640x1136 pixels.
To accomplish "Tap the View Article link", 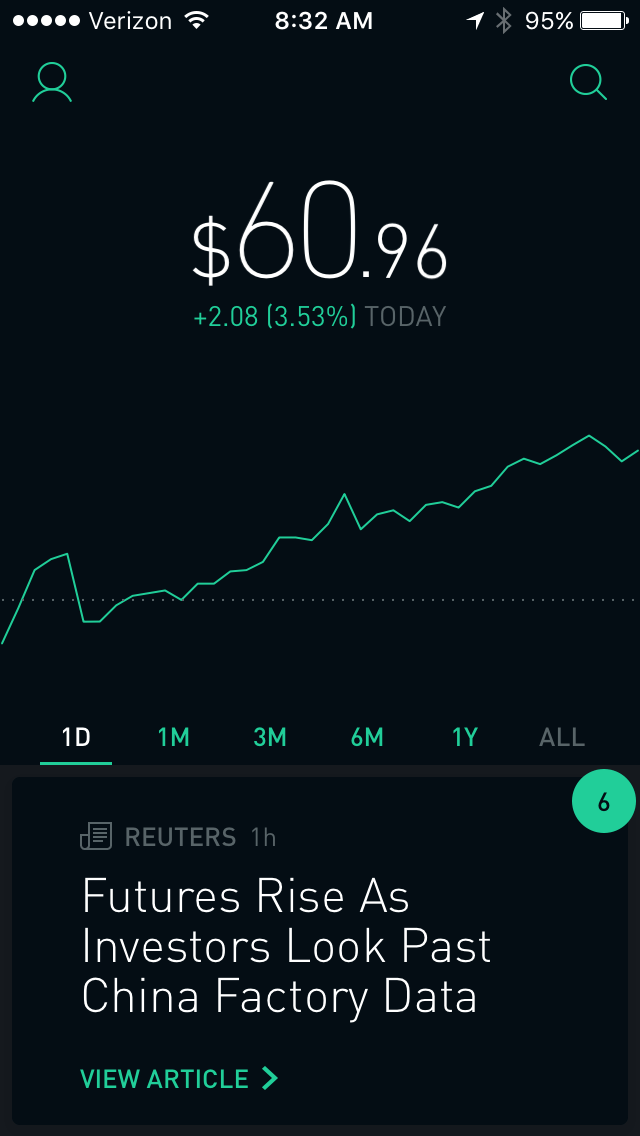I will pyautogui.click(x=179, y=1079).
